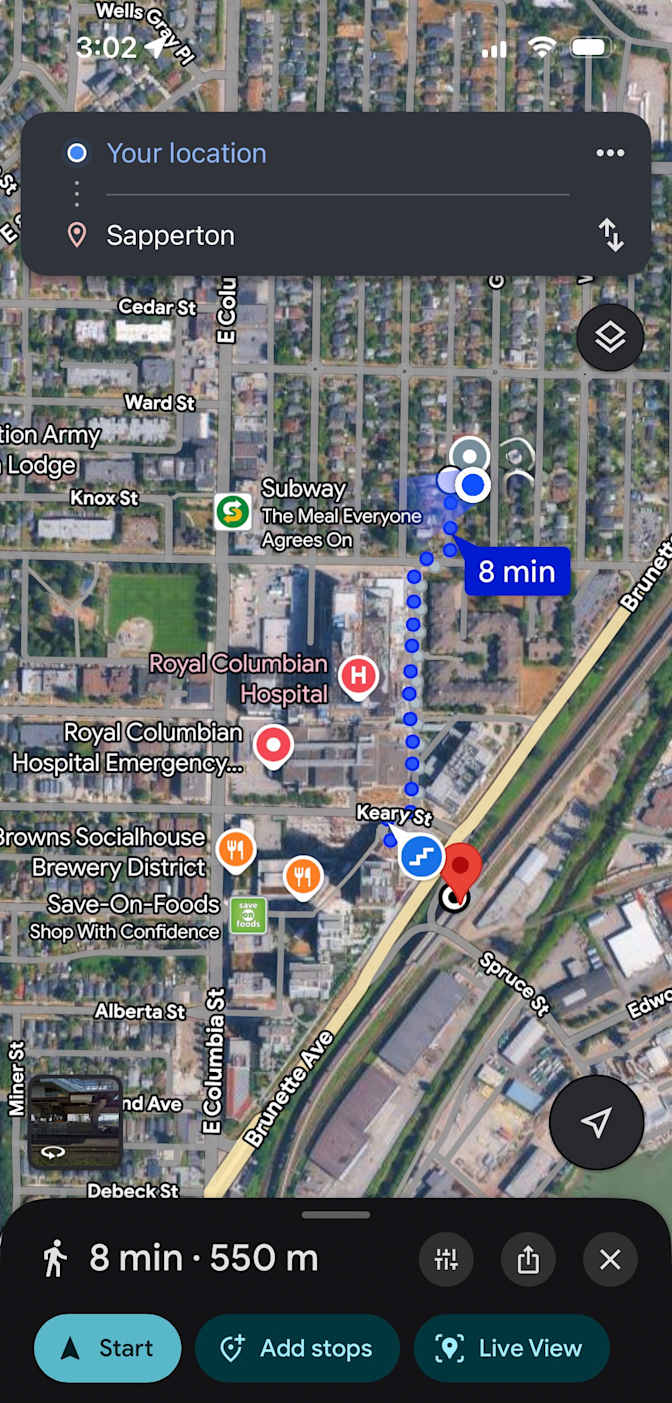Swap origin and destination

tap(610, 236)
